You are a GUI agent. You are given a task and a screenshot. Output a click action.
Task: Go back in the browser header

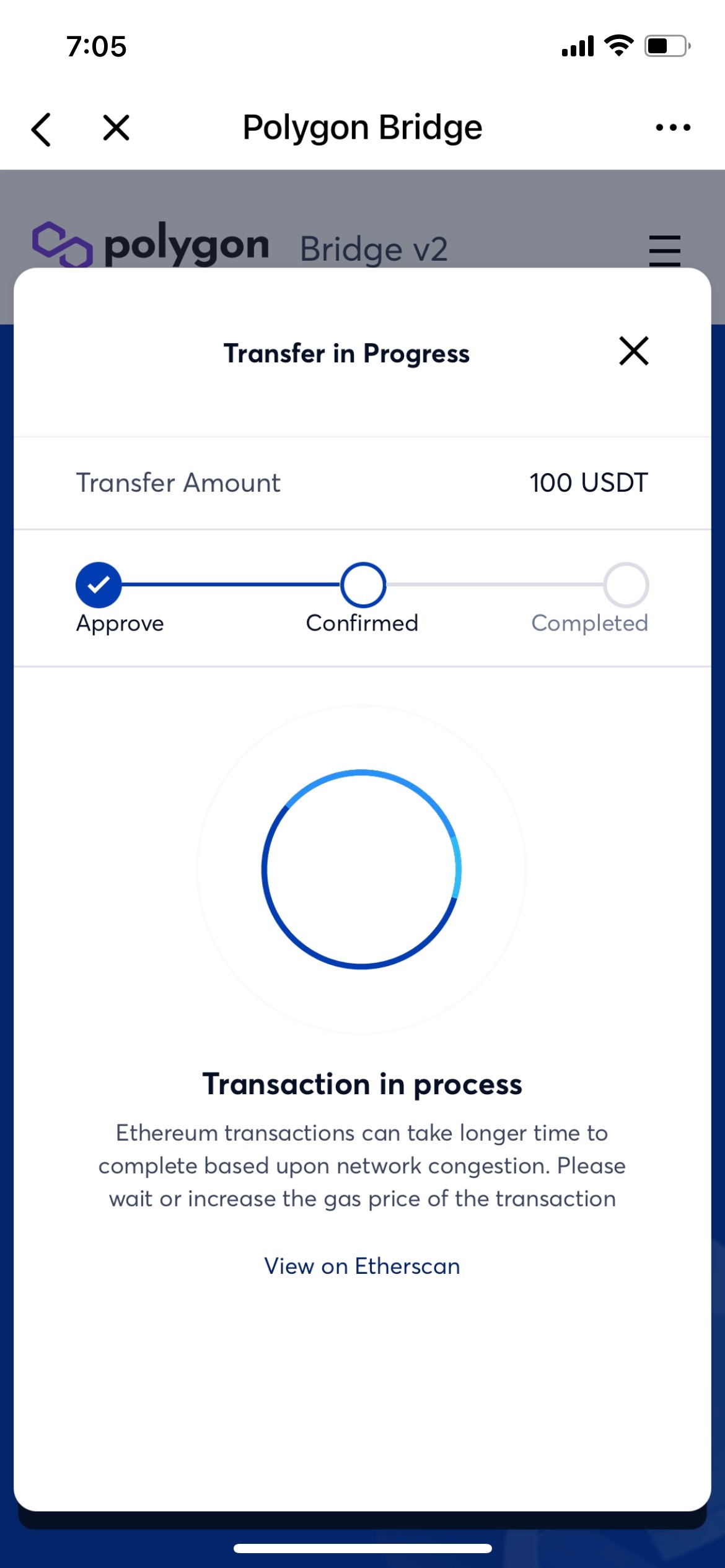pos(42,129)
